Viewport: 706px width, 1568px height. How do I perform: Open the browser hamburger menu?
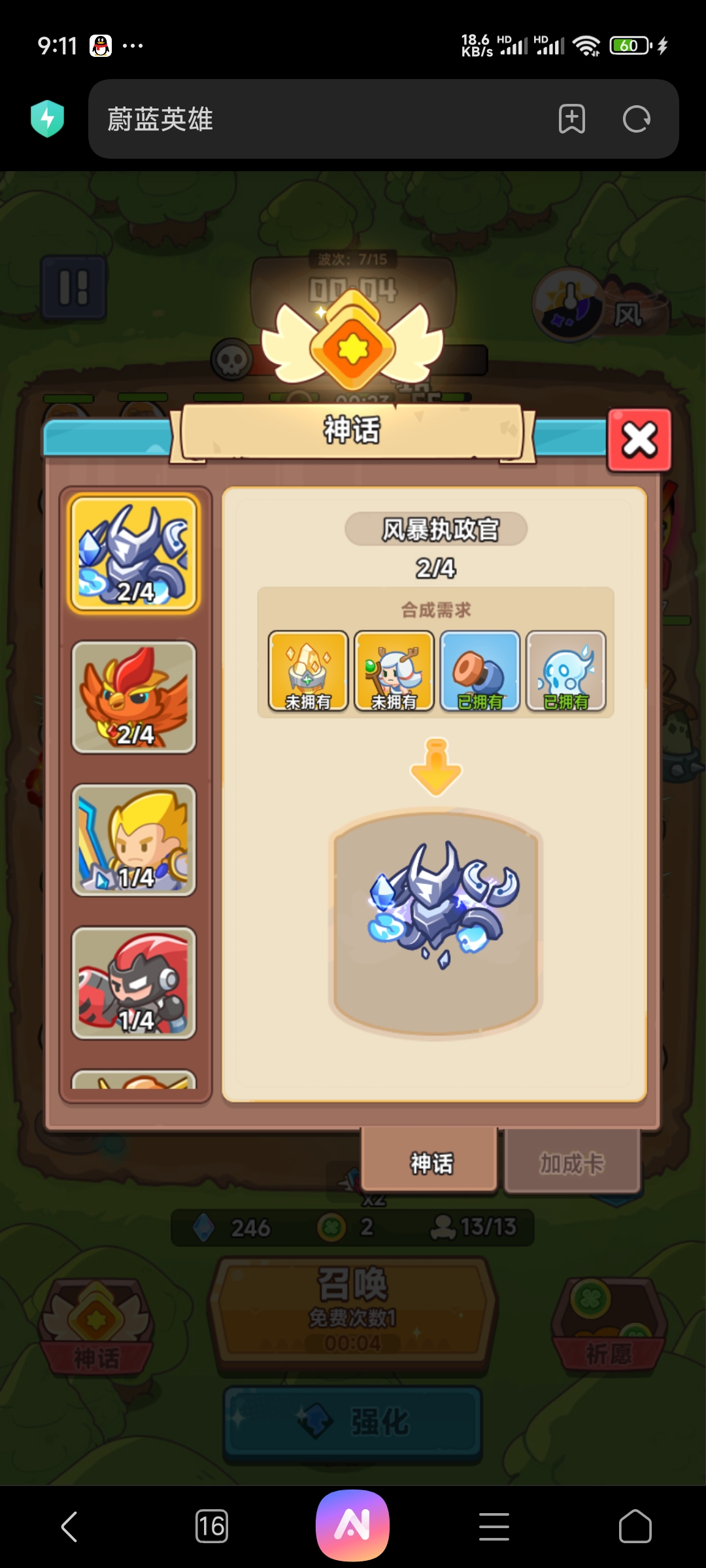click(x=494, y=1527)
